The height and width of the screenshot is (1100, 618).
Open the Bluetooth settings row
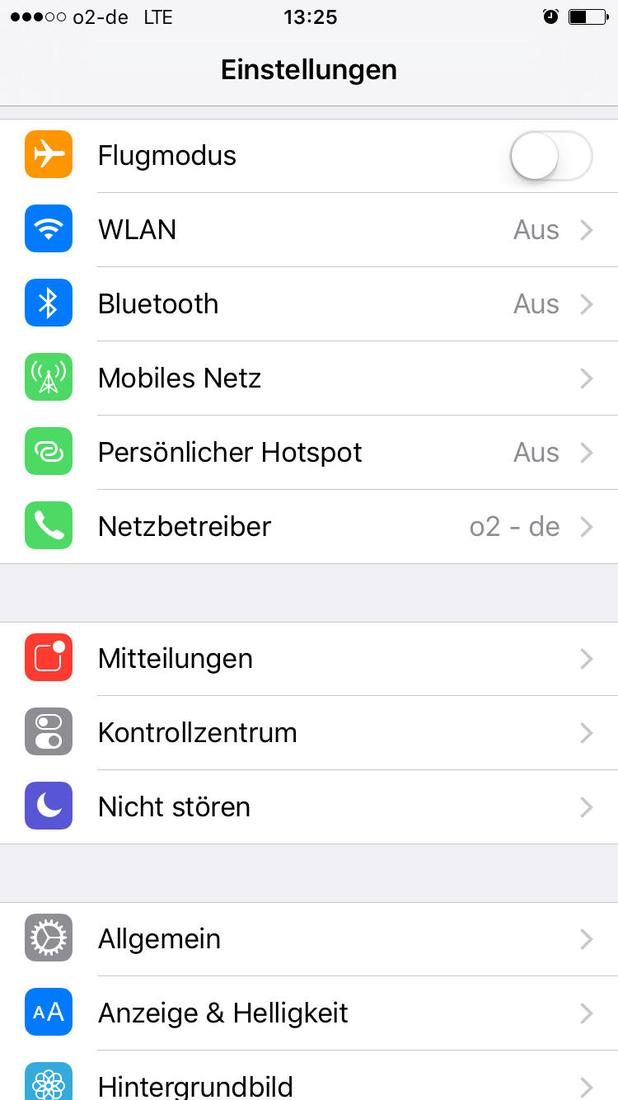coord(309,304)
